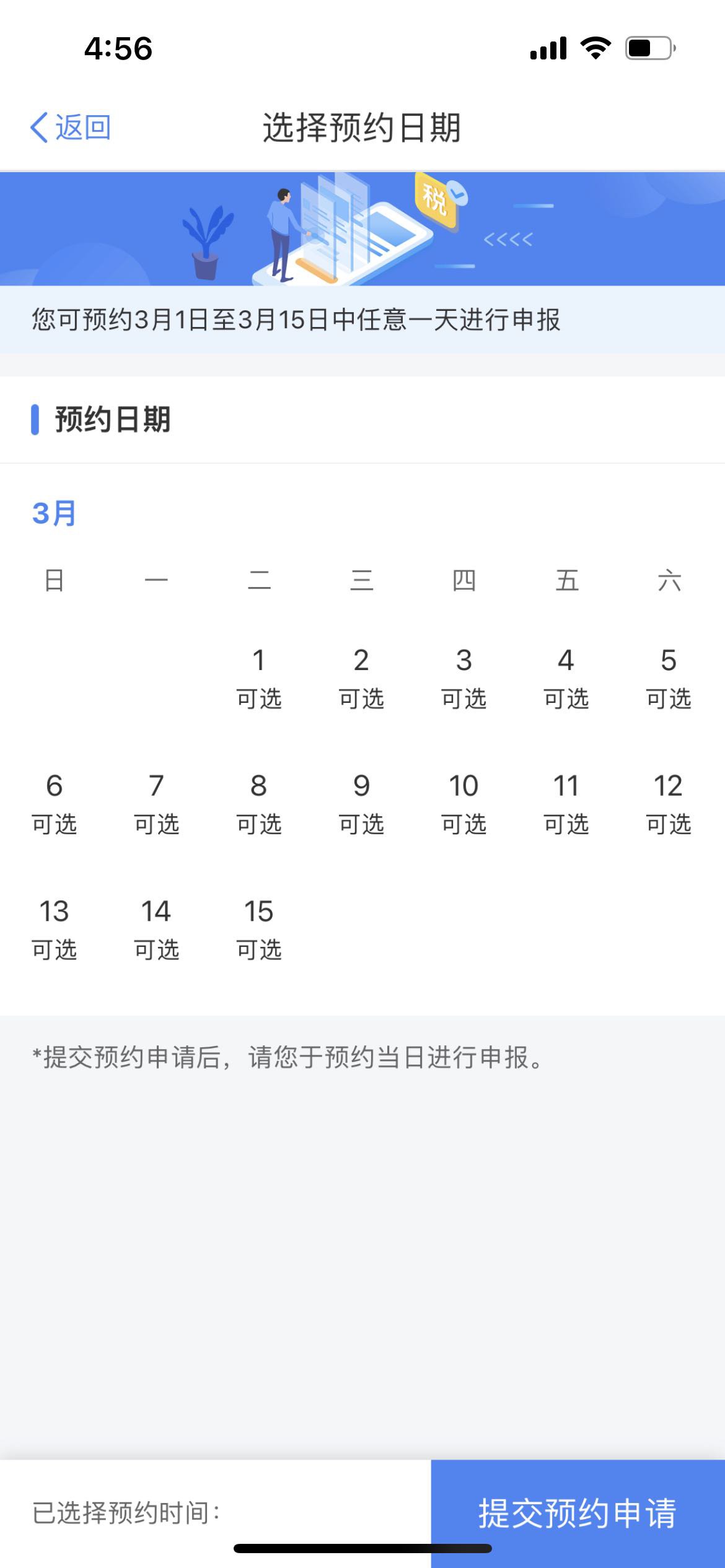Select the 4th as appointment date
This screenshot has height=1568, width=725.
pos(566,678)
